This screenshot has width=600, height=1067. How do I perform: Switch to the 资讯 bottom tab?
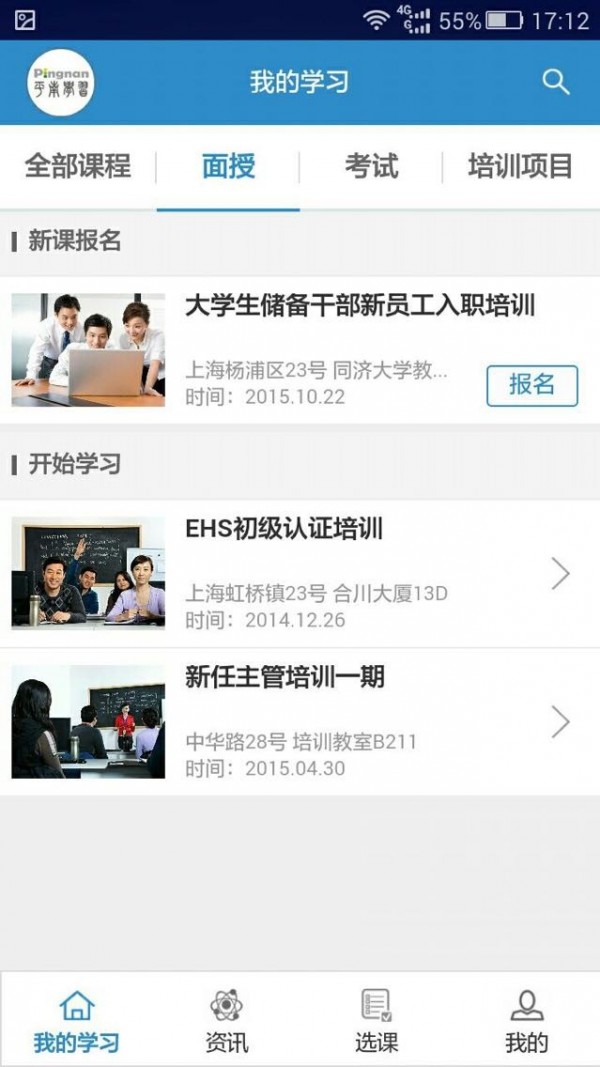[226, 1020]
